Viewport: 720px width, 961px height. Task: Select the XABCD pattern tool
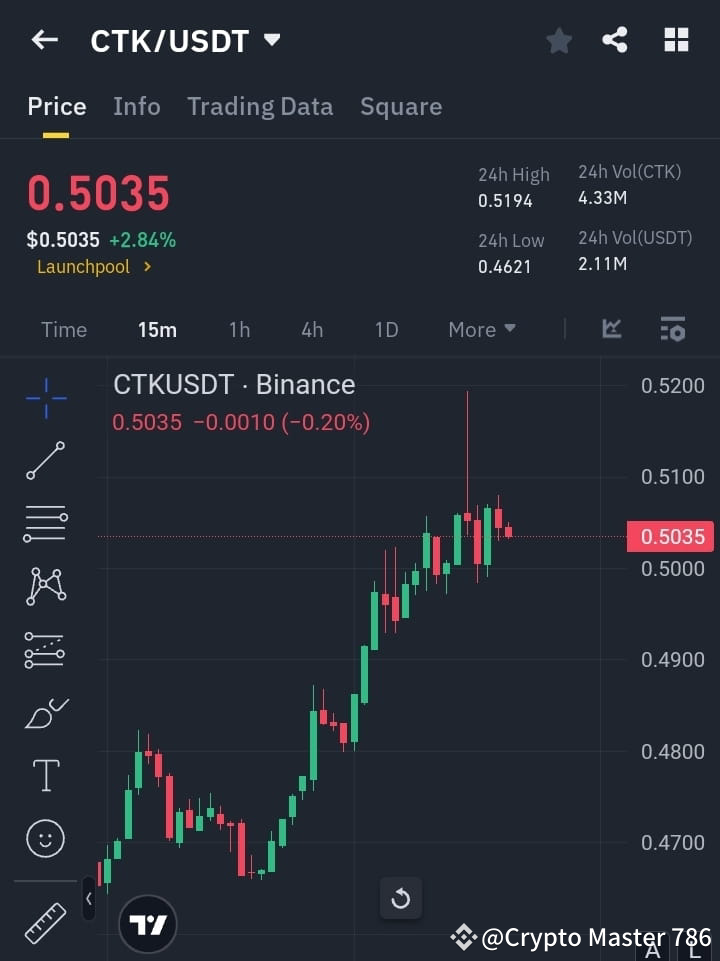click(x=44, y=587)
